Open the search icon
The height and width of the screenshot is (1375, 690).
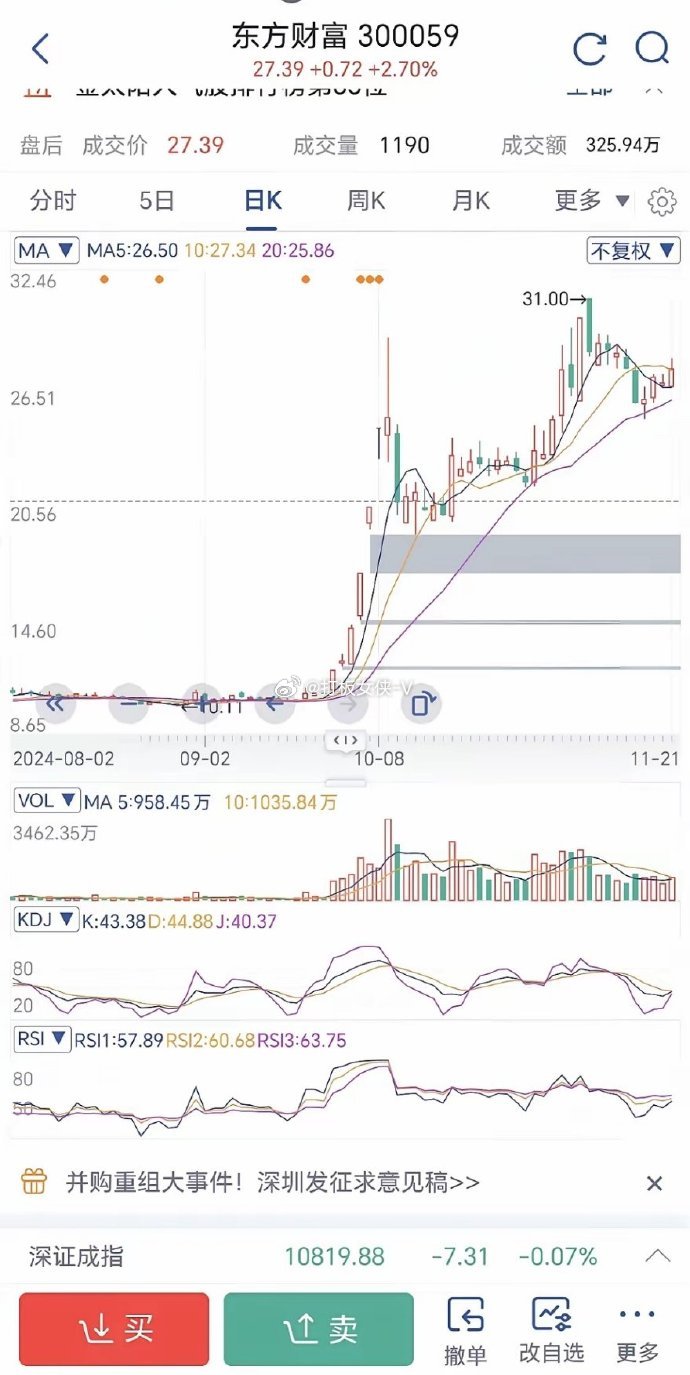point(652,48)
